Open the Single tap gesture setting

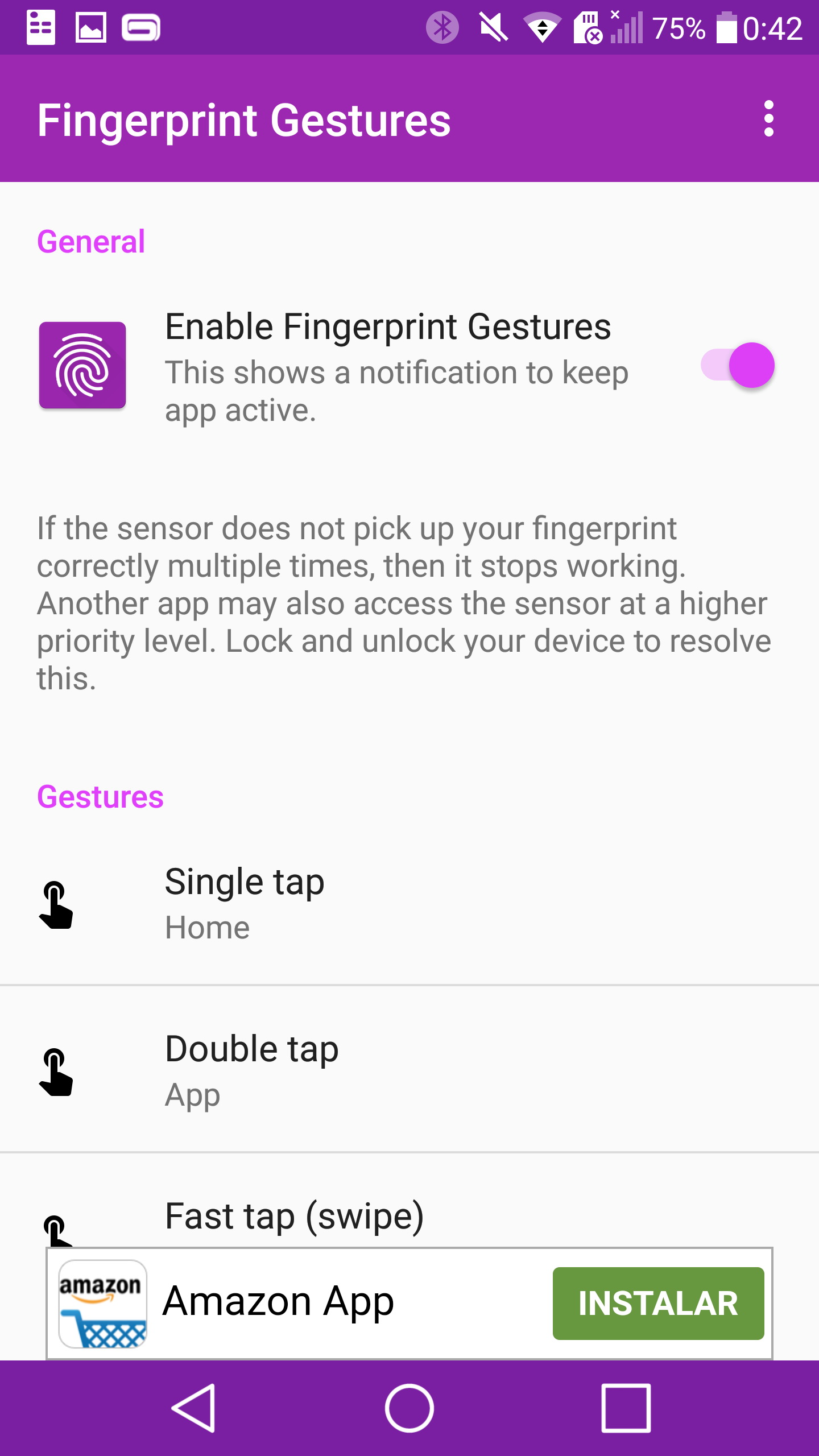tap(409, 904)
